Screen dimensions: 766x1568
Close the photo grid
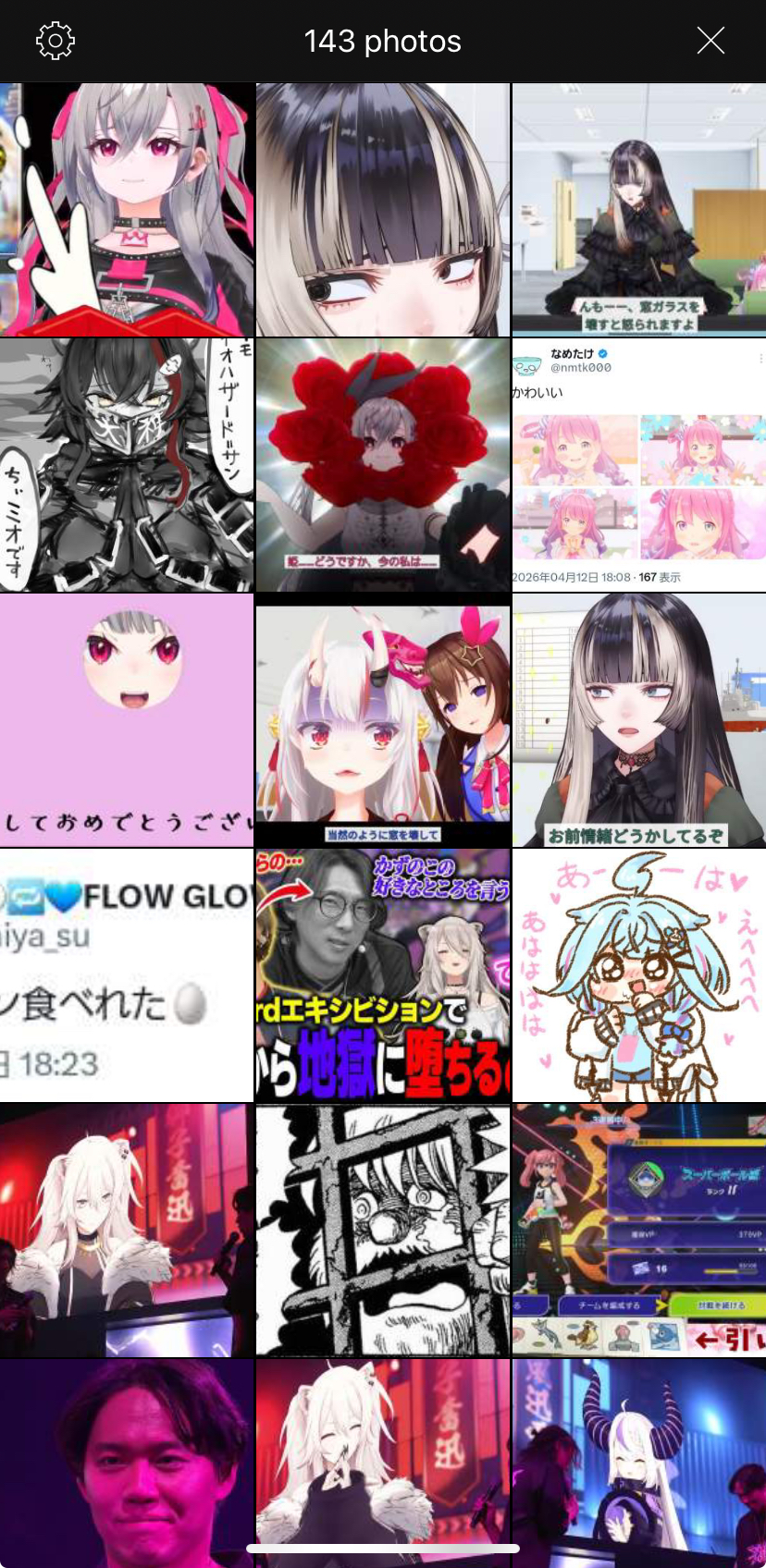coord(710,41)
